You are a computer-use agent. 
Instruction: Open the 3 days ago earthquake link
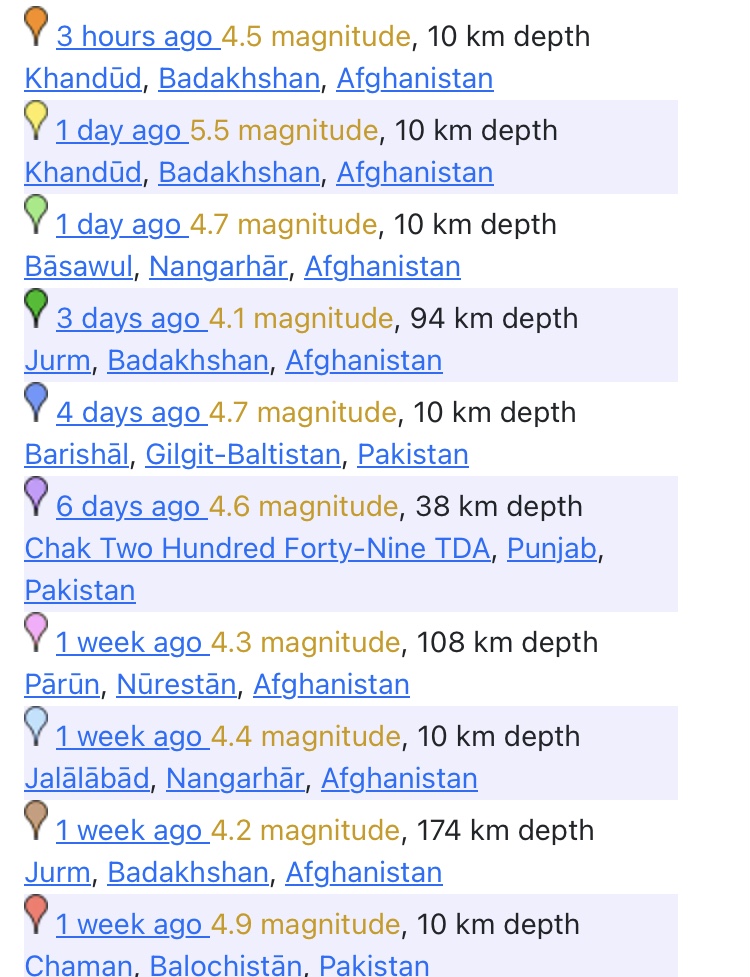click(x=128, y=319)
